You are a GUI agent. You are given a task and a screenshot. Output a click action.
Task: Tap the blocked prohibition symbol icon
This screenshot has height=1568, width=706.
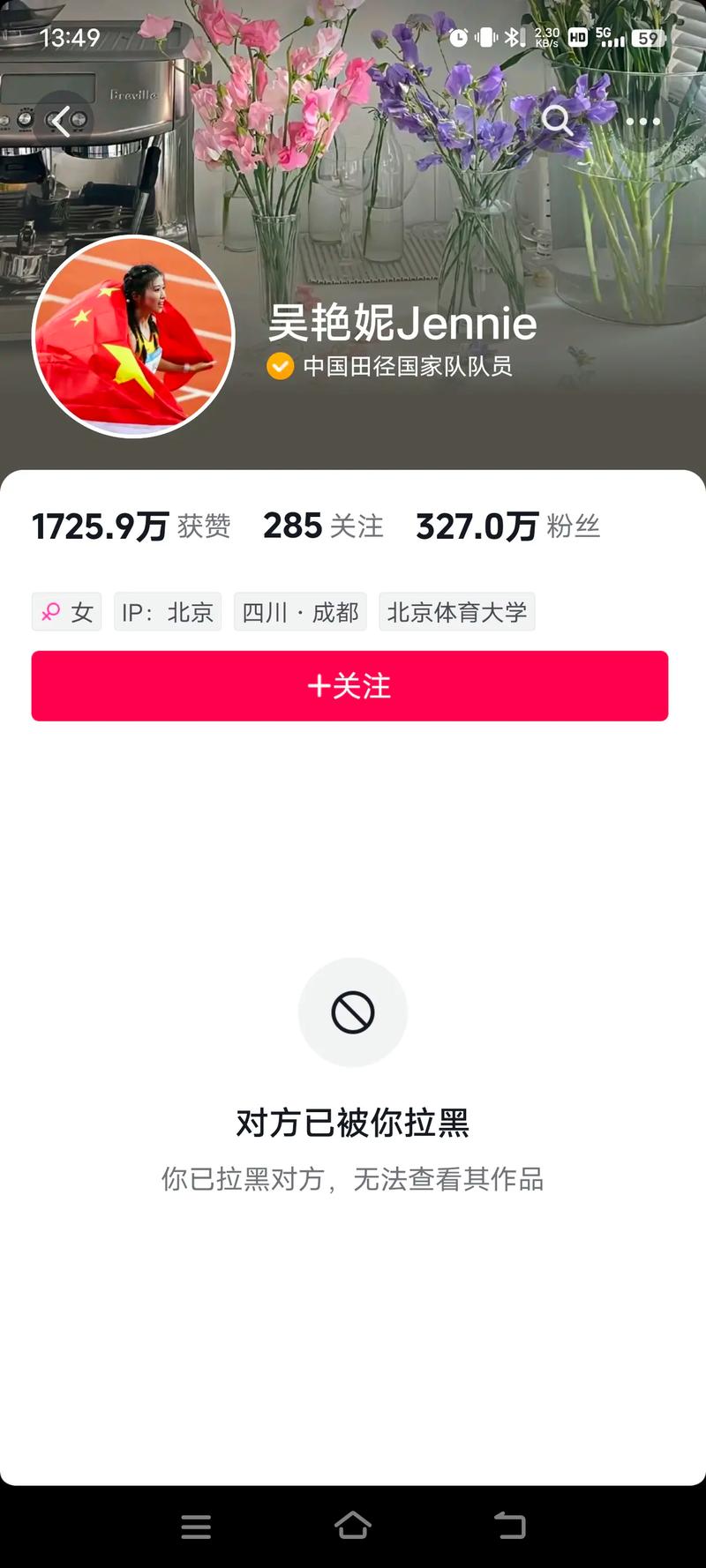point(353,1012)
